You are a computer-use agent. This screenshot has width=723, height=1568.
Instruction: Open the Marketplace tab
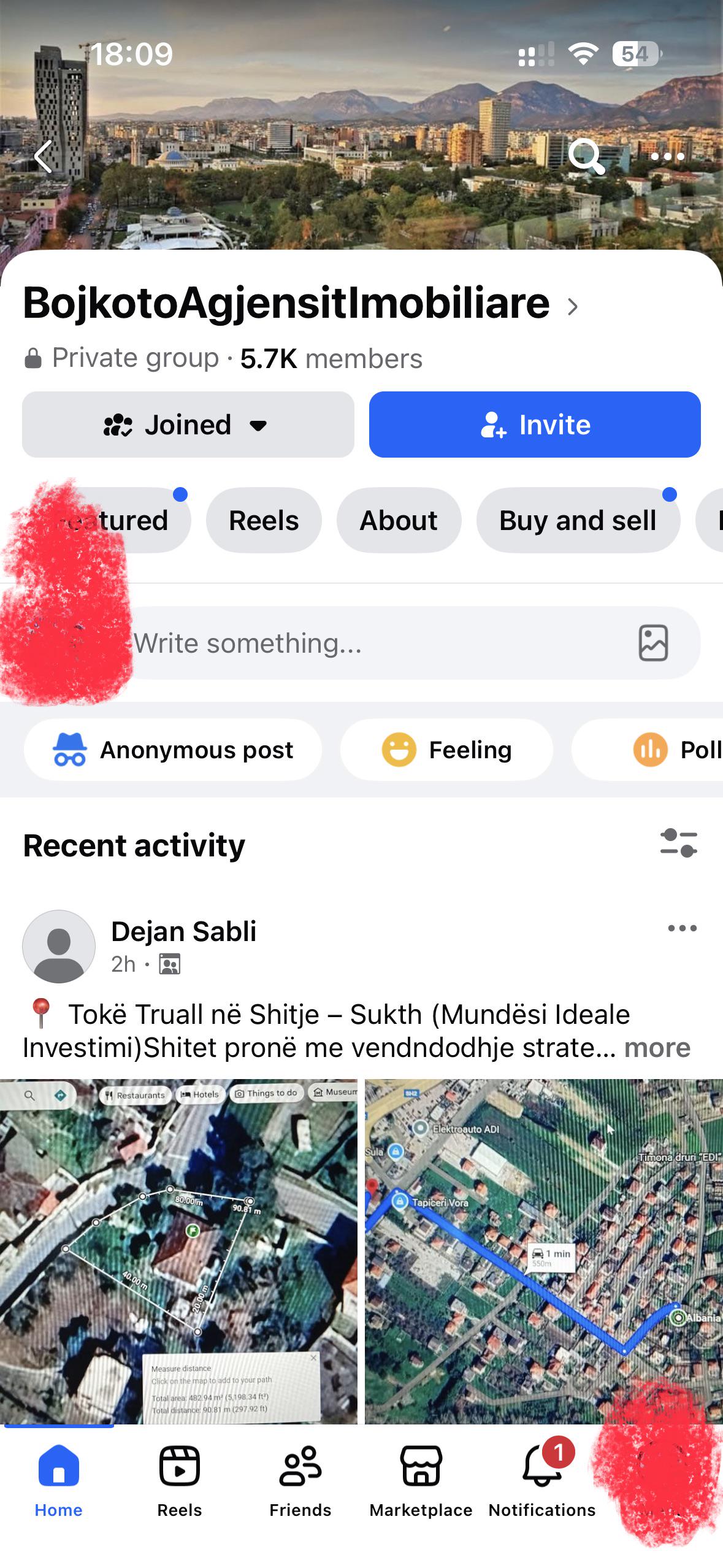pos(421,1480)
